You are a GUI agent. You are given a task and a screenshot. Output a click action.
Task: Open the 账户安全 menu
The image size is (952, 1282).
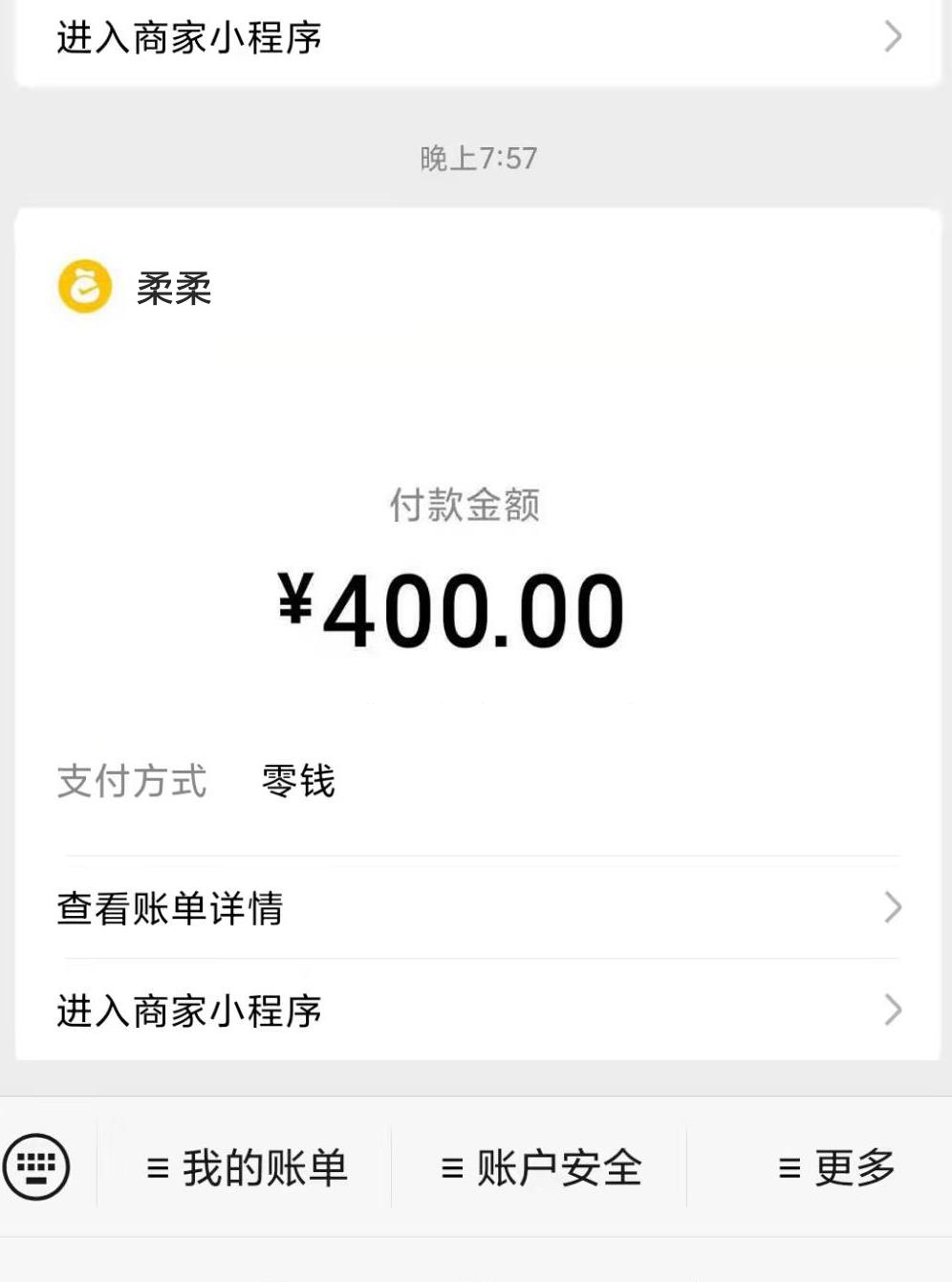pos(541,1167)
